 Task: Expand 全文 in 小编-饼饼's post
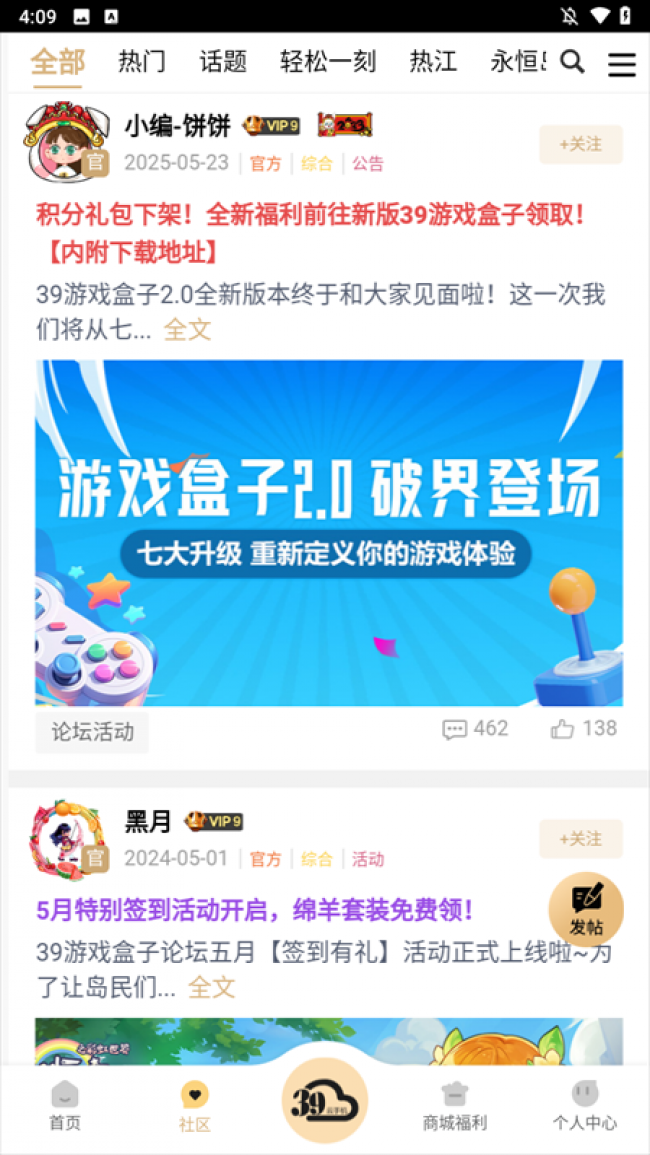click(x=188, y=329)
